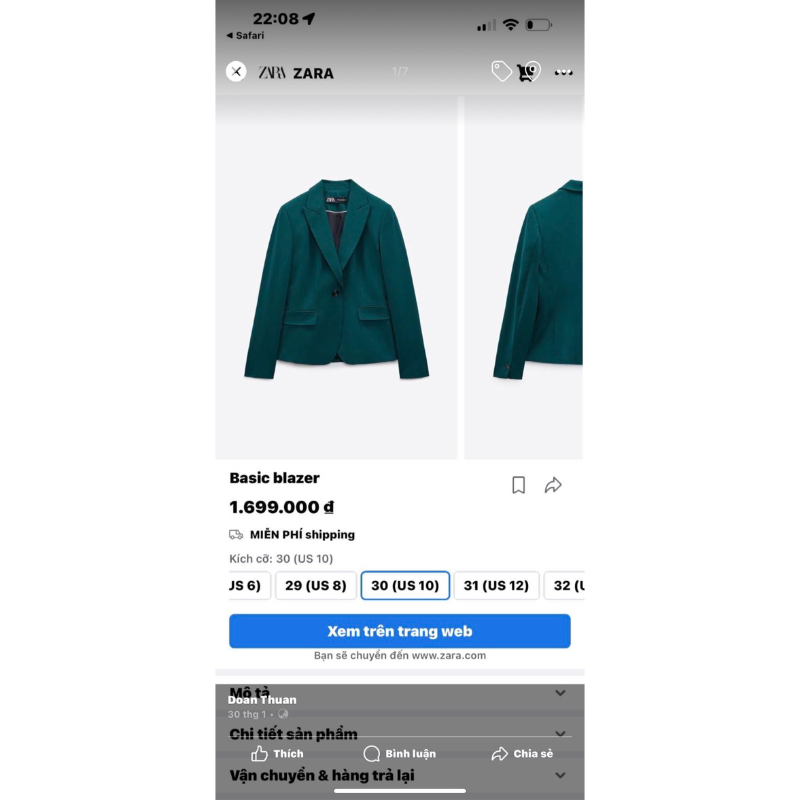Share the photo with Chia sẻ
The width and height of the screenshot is (800, 800).
(522, 754)
